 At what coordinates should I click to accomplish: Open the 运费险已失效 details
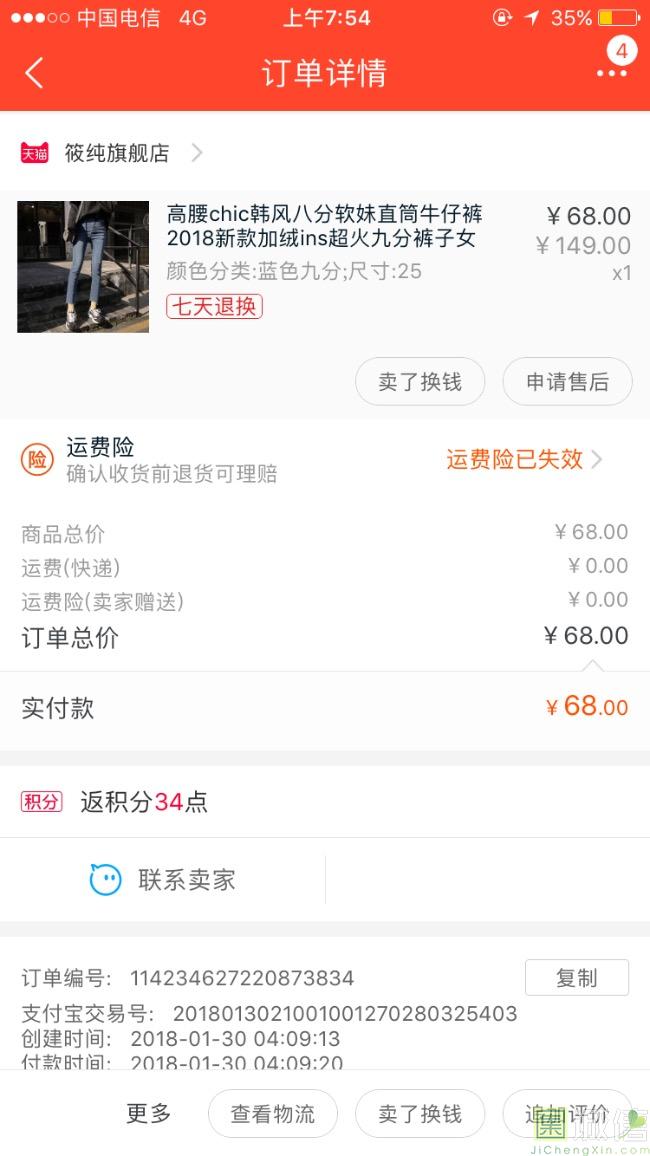point(523,459)
